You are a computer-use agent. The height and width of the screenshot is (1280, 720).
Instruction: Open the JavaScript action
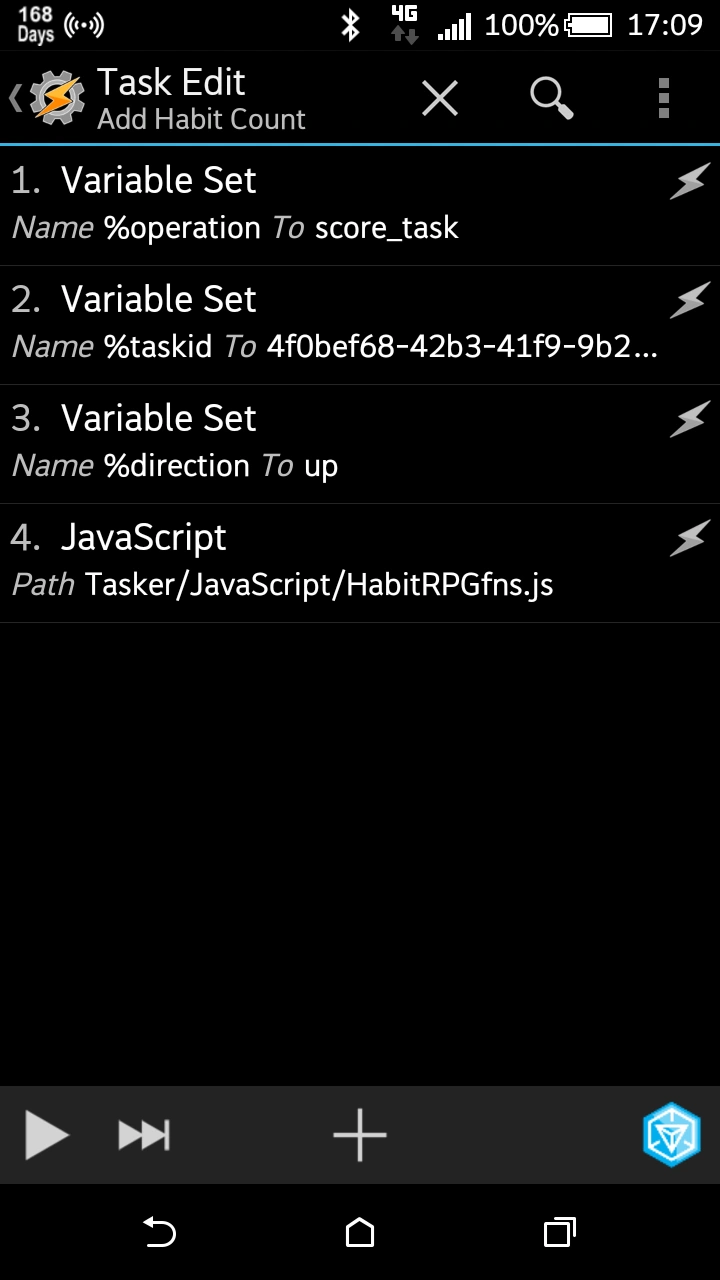[x=330, y=562]
